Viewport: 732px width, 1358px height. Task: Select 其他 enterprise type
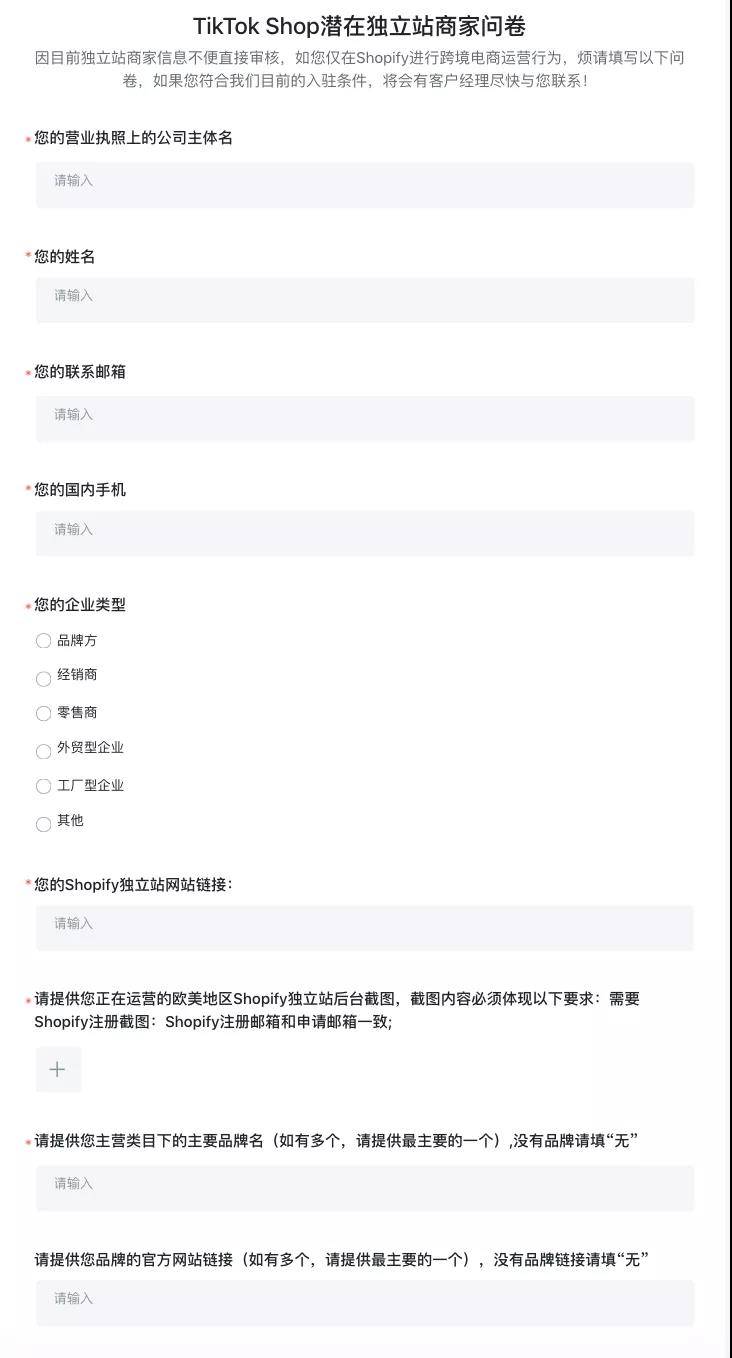pos(44,824)
